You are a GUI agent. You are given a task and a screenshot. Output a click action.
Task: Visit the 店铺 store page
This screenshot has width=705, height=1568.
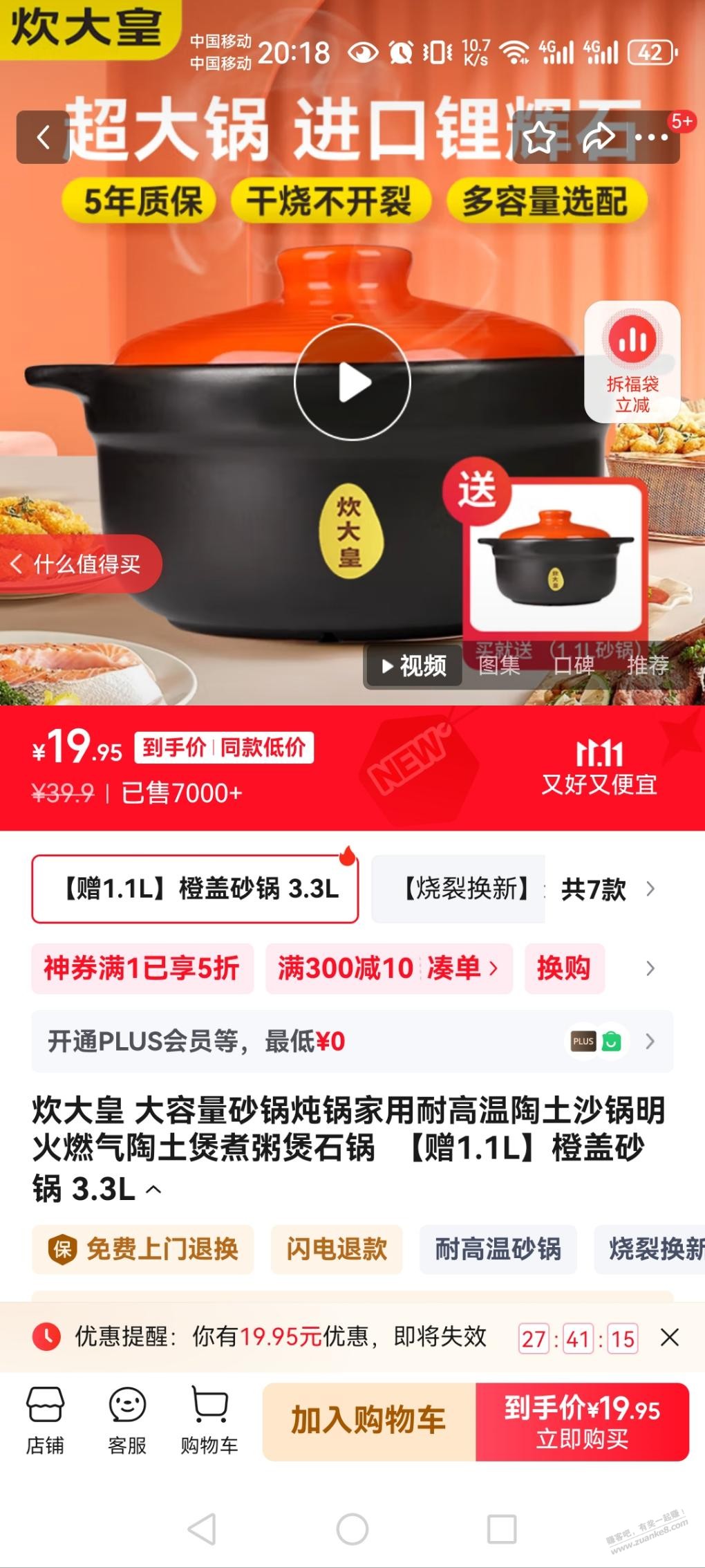pyautogui.click(x=45, y=1421)
